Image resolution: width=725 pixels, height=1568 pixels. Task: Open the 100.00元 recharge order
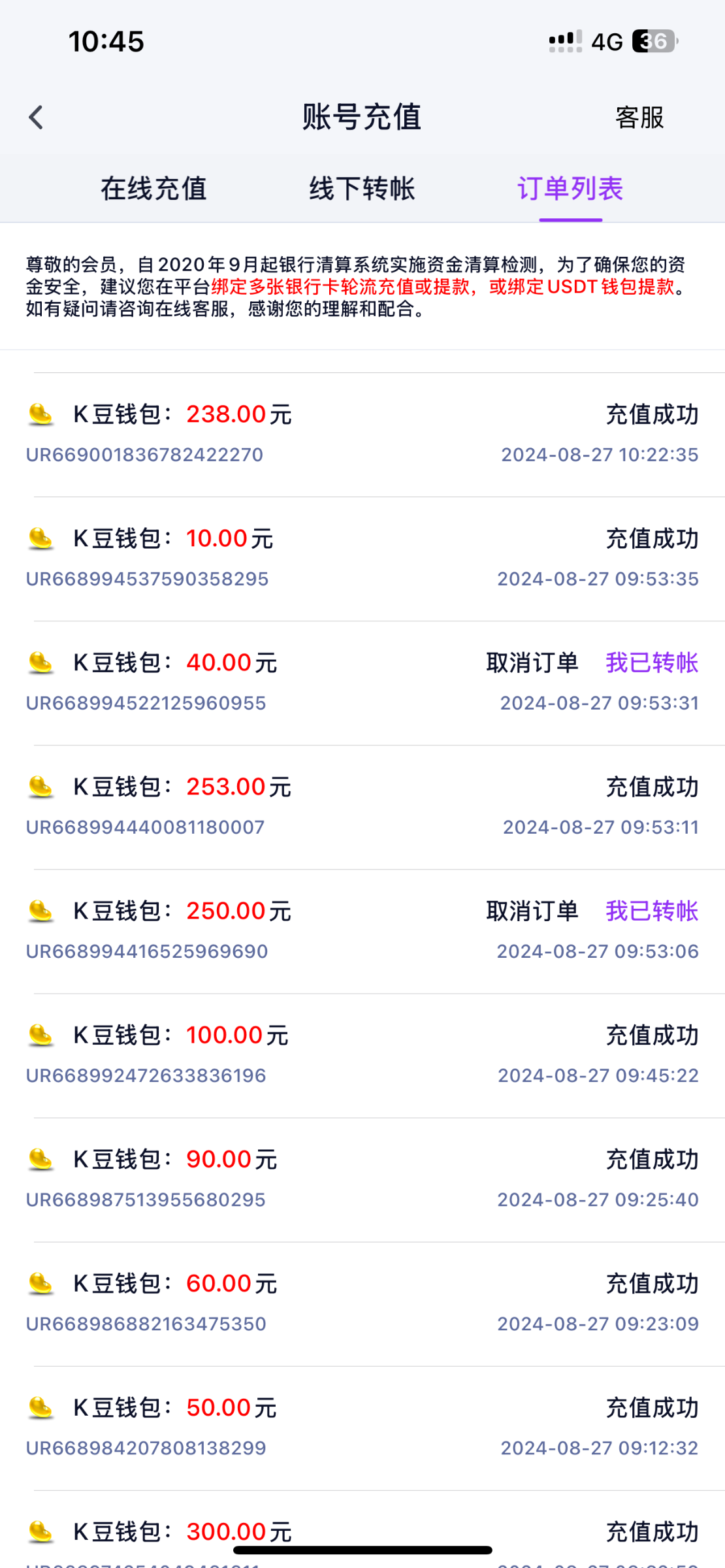(x=362, y=1055)
